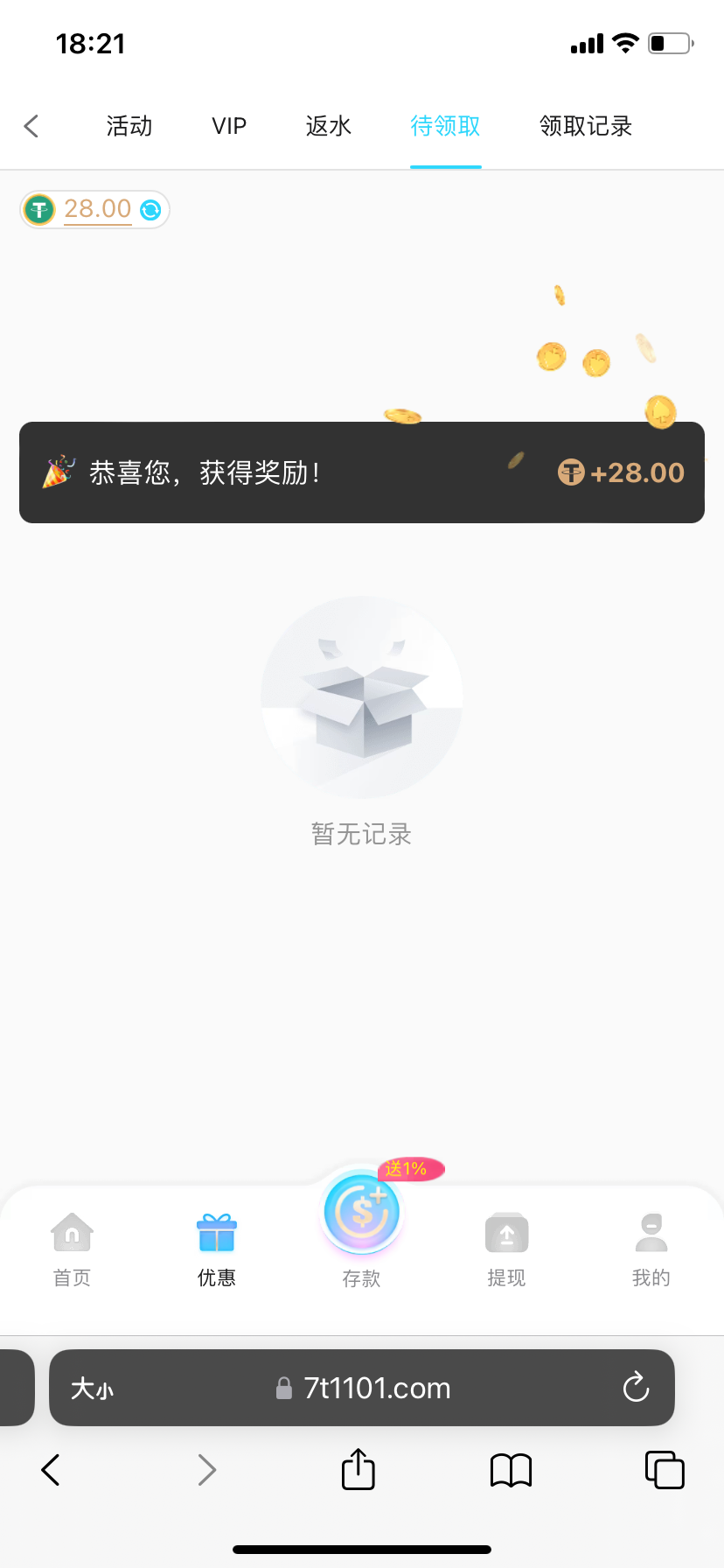Tap the 存款 deposit coin icon
Viewport: 724px width, 1568px height.
(361, 1211)
